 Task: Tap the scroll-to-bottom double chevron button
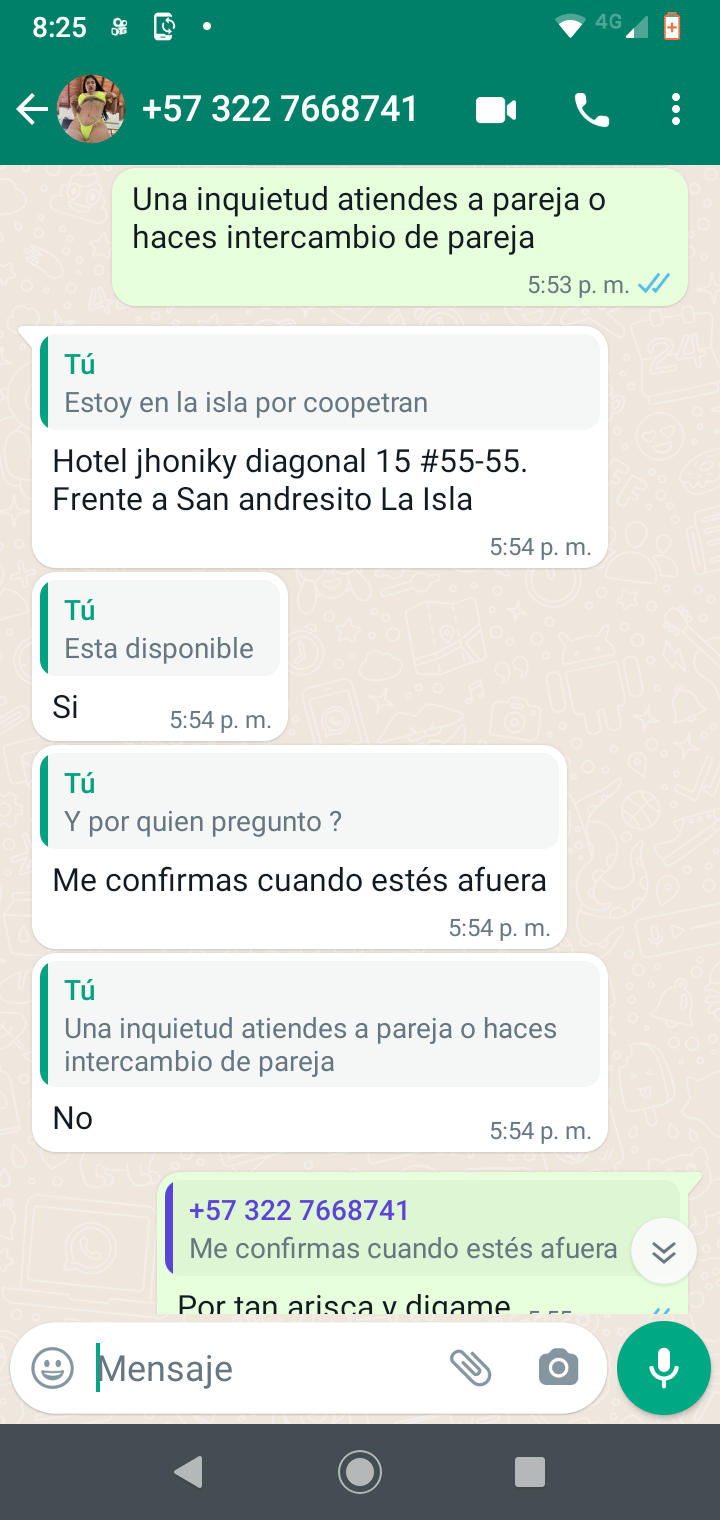tap(664, 1251)
